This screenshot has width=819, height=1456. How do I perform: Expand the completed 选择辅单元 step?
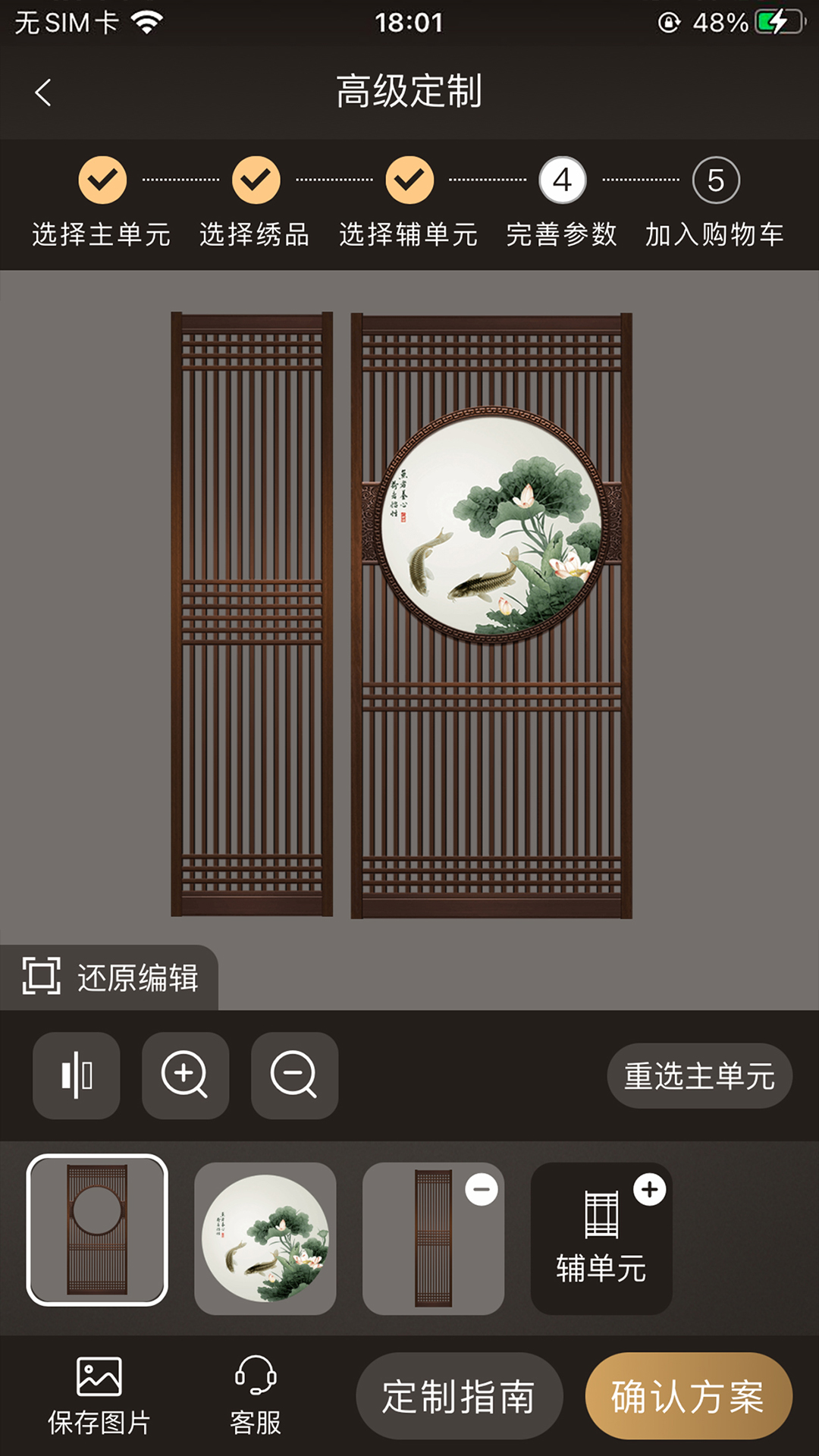[408, 180]
